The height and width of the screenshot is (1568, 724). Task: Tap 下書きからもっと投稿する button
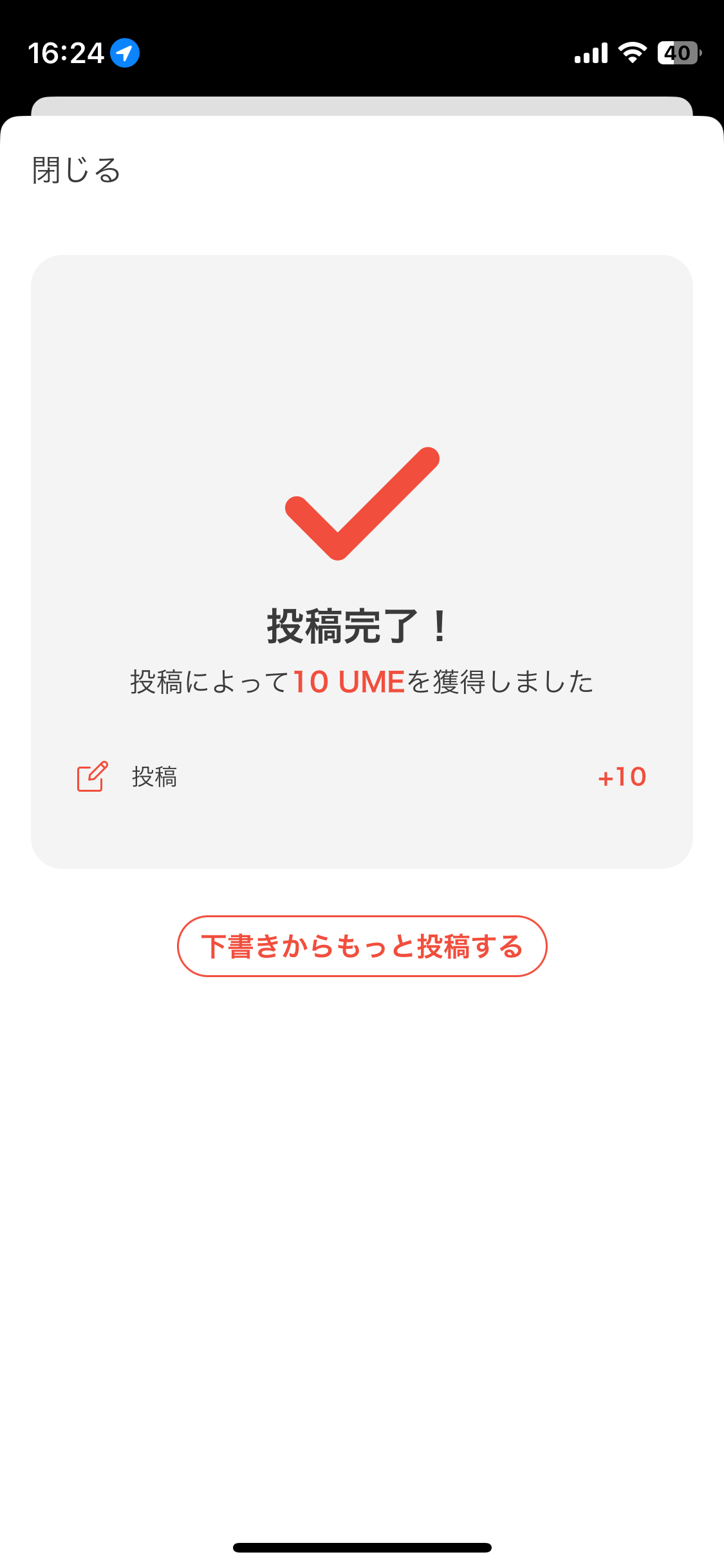click(x=362, y=946)
